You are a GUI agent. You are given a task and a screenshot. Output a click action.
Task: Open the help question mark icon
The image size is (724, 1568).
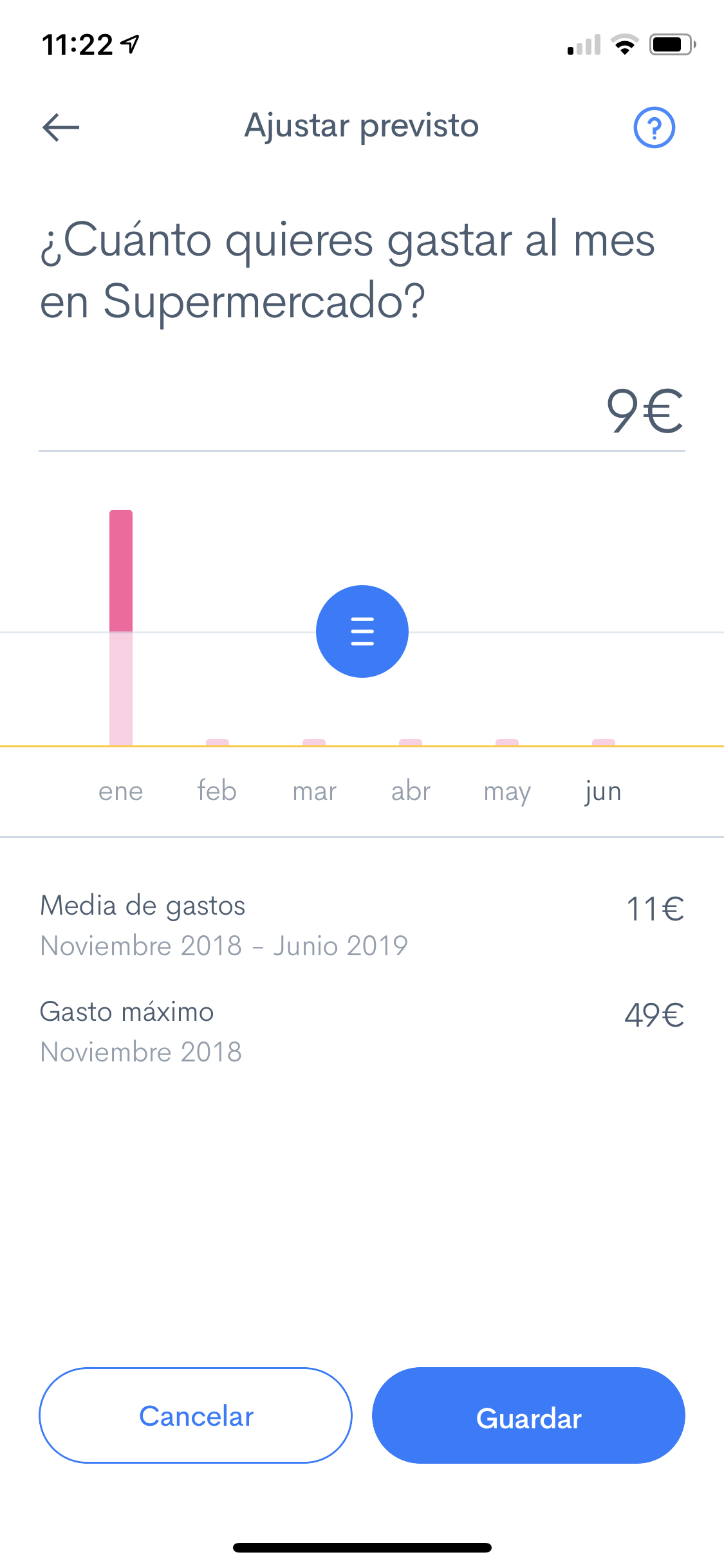[x=654, y=127]
